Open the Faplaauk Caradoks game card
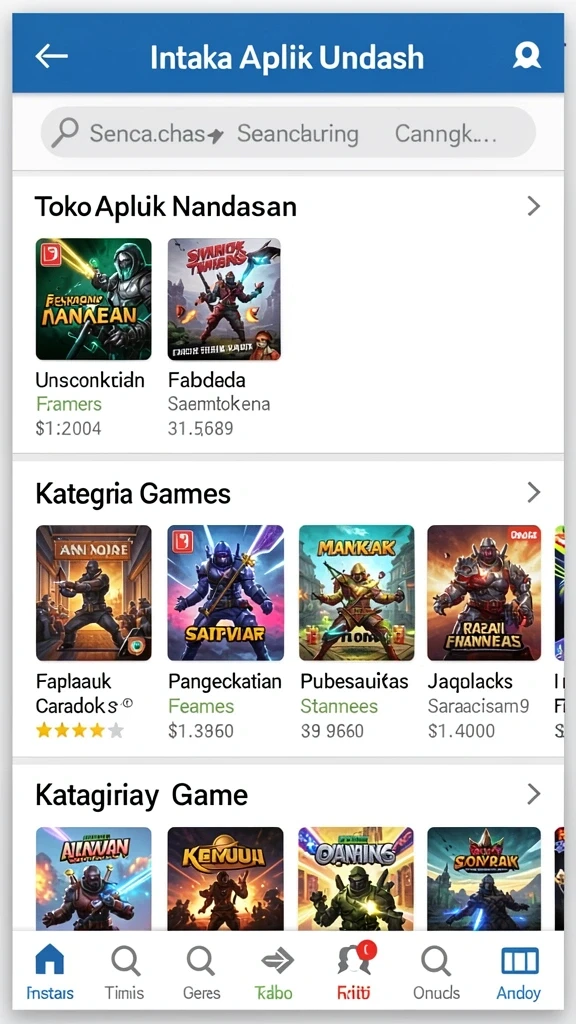 [x=93, y=632]
